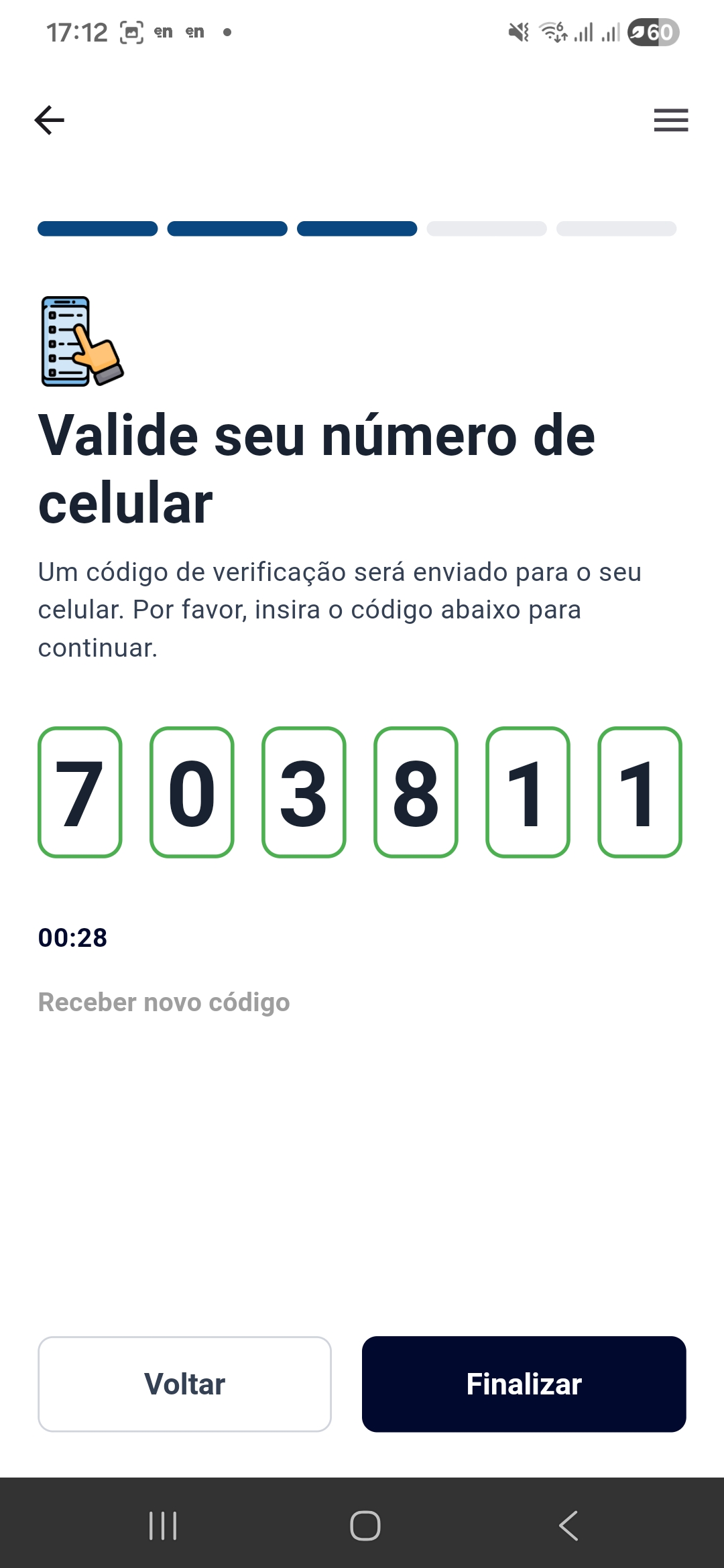Screen dimensions: 724x1568
Task: Tap the Voltar button
Action: pos(184,1384)
